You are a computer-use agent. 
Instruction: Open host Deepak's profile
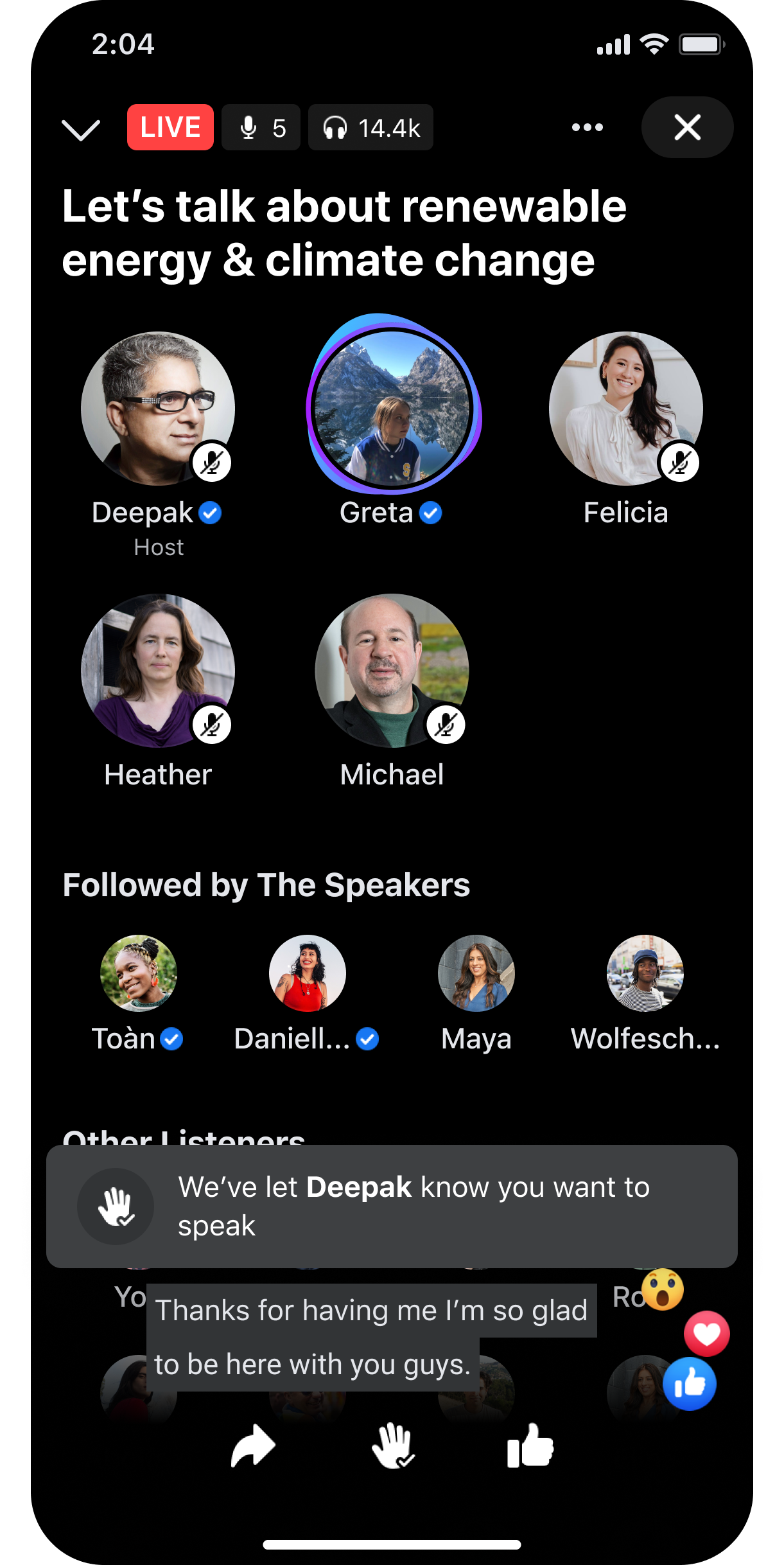(158, 409)
